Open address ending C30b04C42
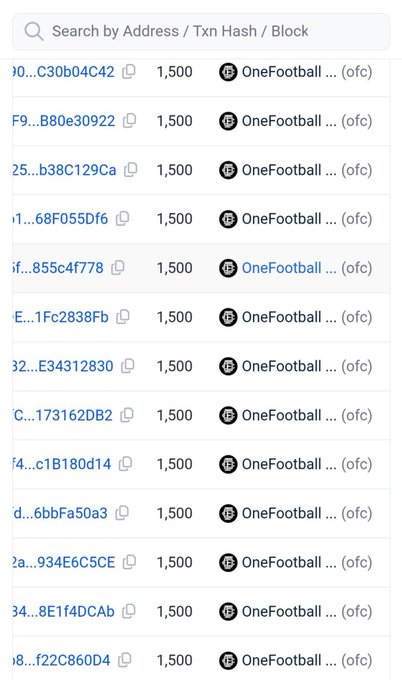 64,72
